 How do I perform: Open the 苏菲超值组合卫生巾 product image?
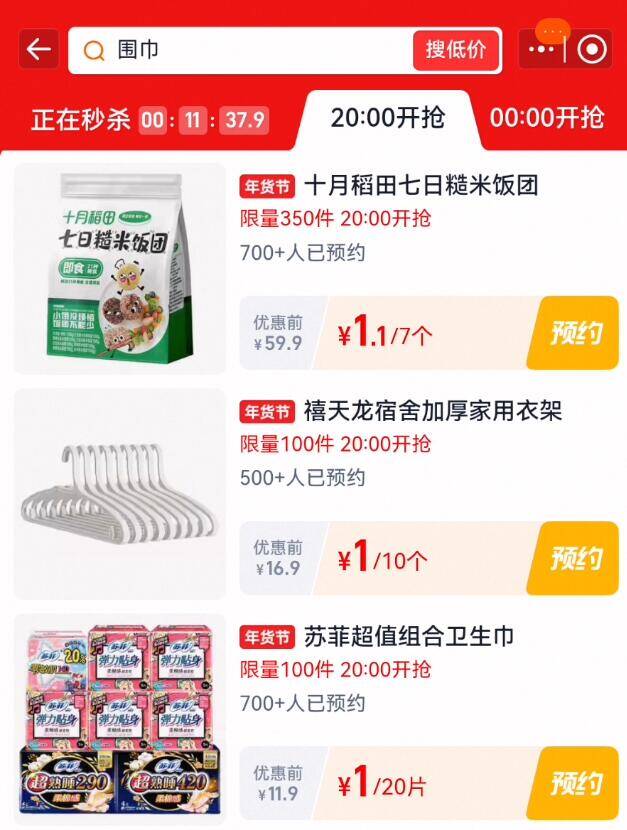(x=120, y=718)
